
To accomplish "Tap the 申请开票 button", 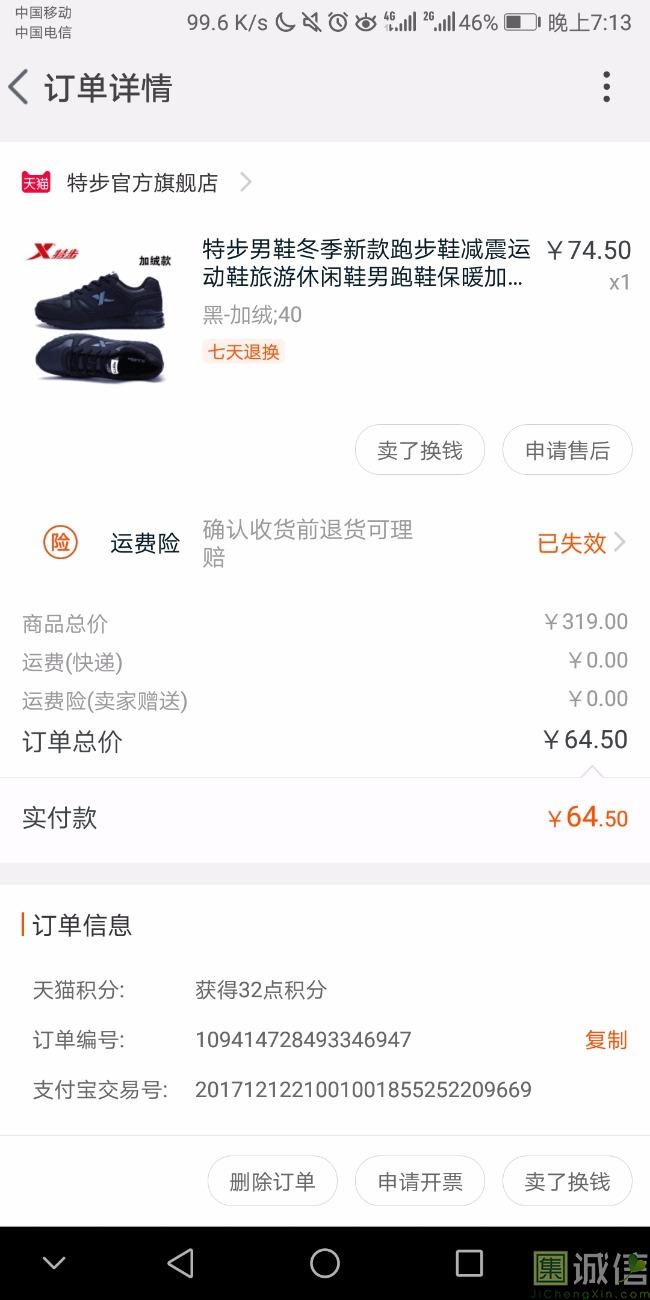I will (420, 1182).
